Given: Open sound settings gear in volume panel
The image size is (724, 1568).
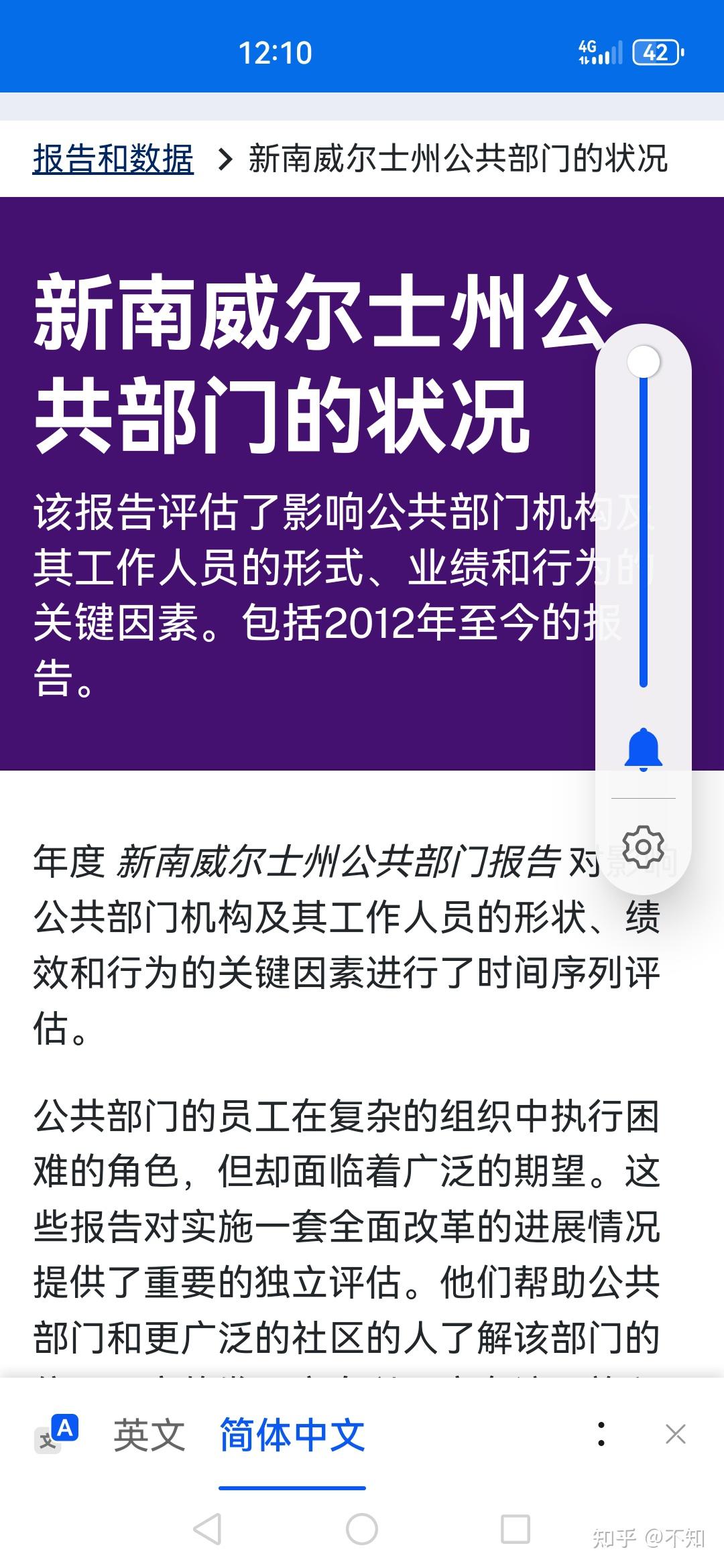Looking at the screenshot, I should (x=643, y=847).
